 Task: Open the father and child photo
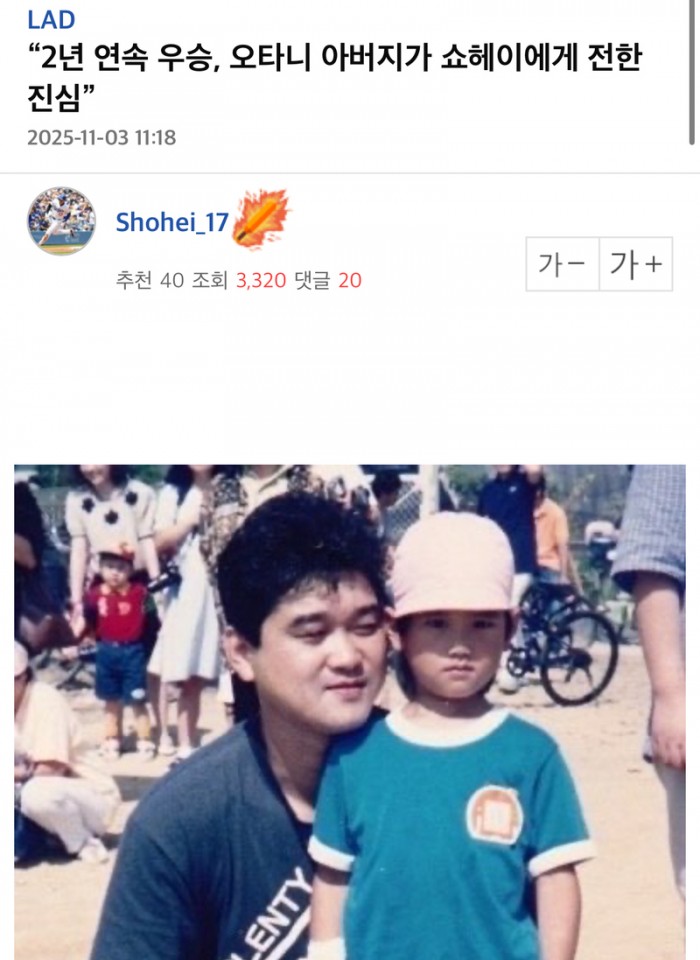pos(350,712)
